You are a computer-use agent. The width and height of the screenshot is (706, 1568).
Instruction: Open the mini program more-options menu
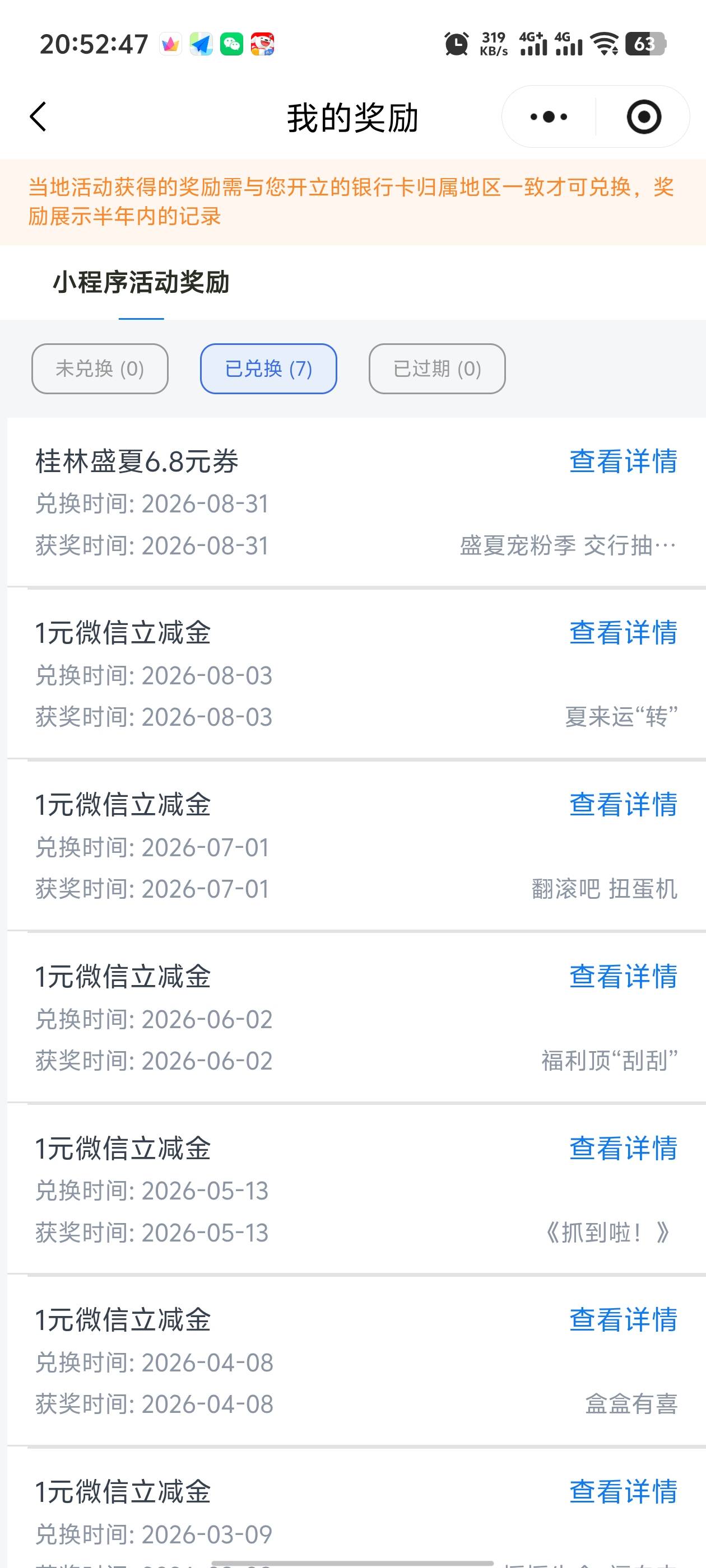click(548, 116)
